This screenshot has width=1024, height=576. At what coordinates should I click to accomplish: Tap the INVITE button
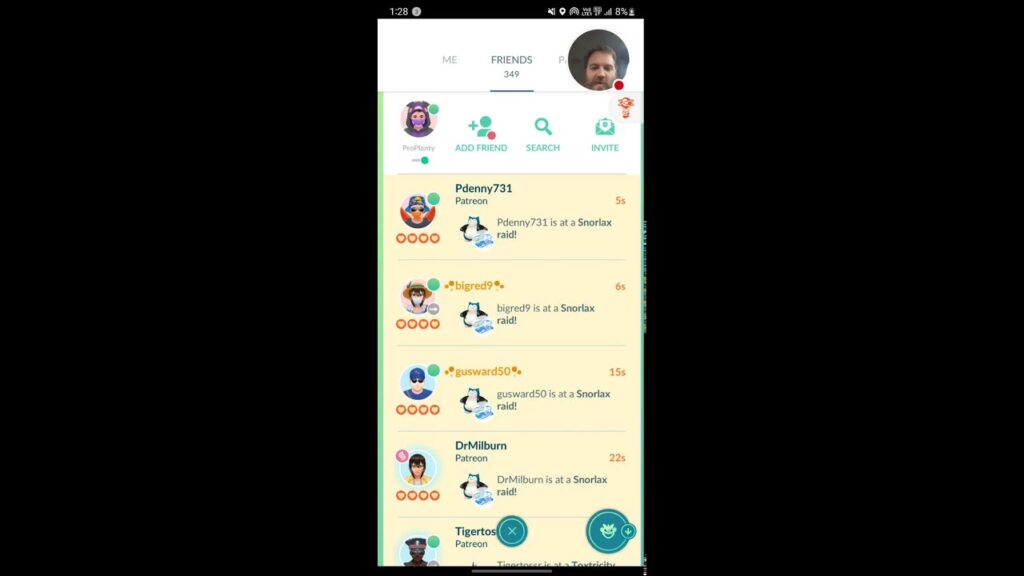(x=605, y=134)
